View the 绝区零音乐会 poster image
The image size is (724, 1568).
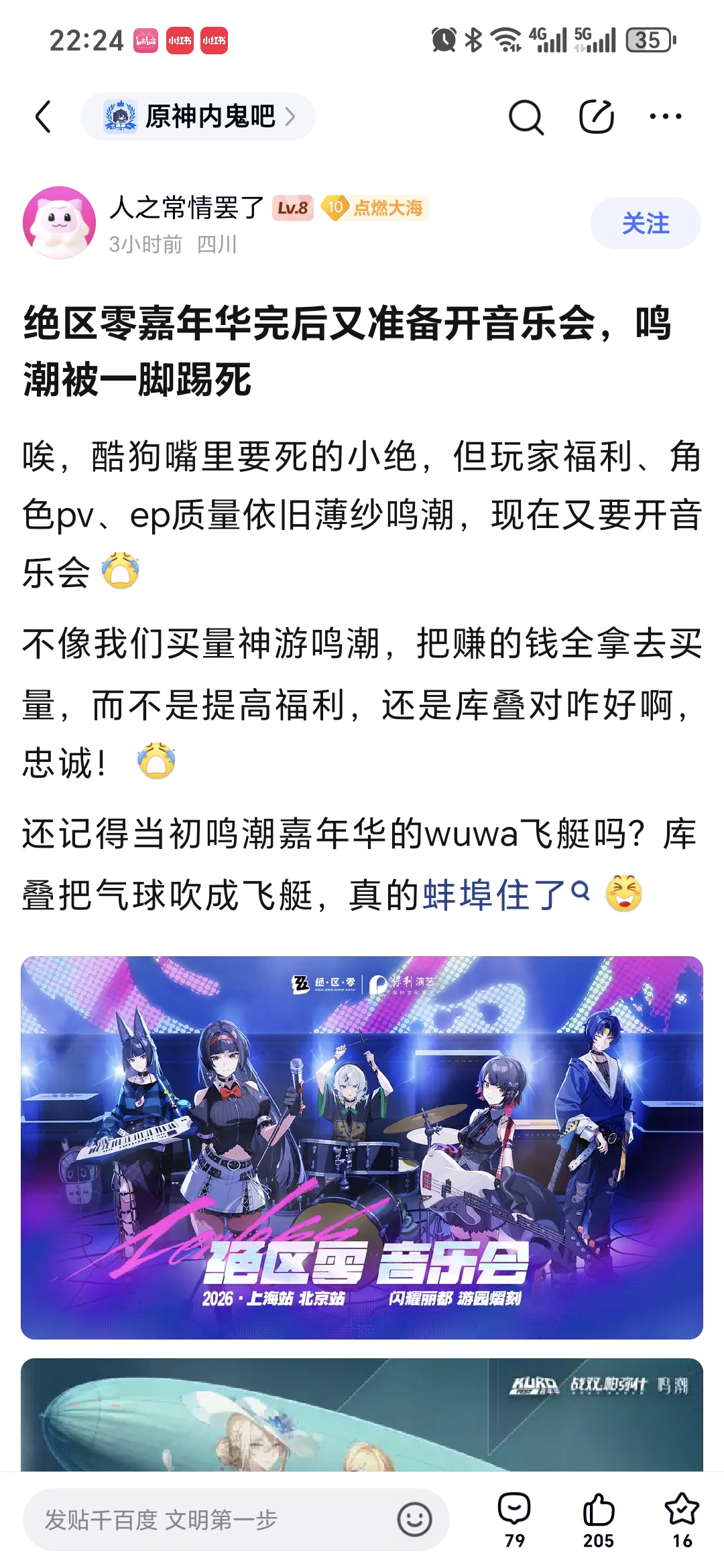362,1147
